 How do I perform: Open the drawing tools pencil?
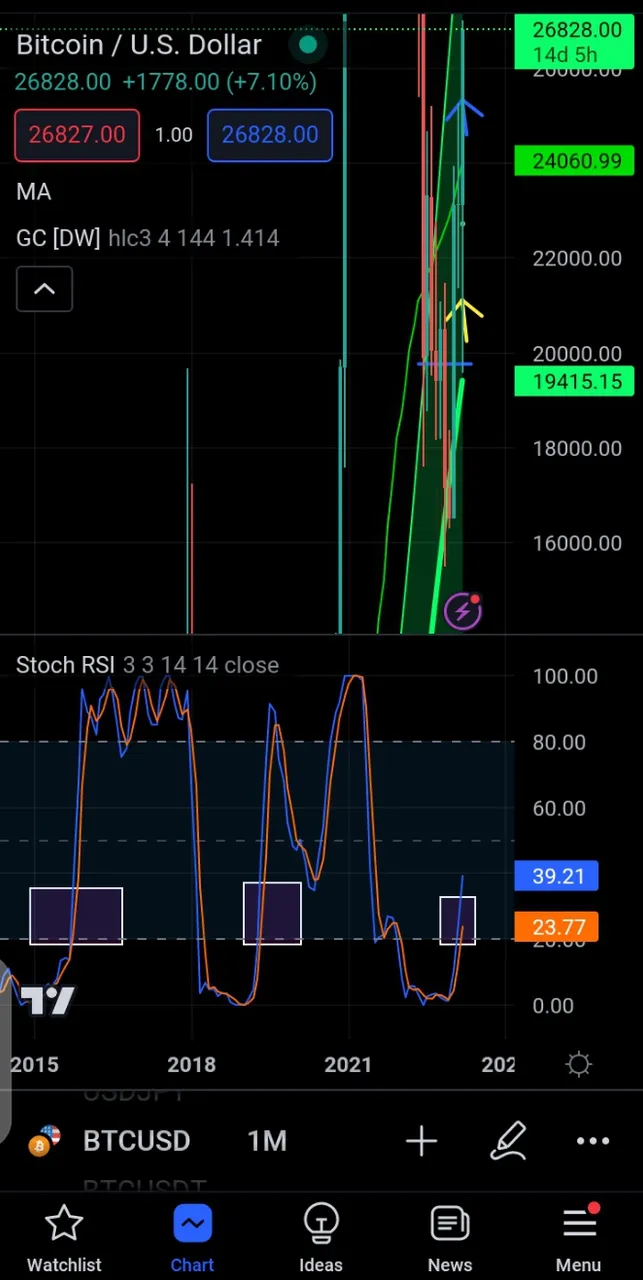click(x=508, y=1141)
